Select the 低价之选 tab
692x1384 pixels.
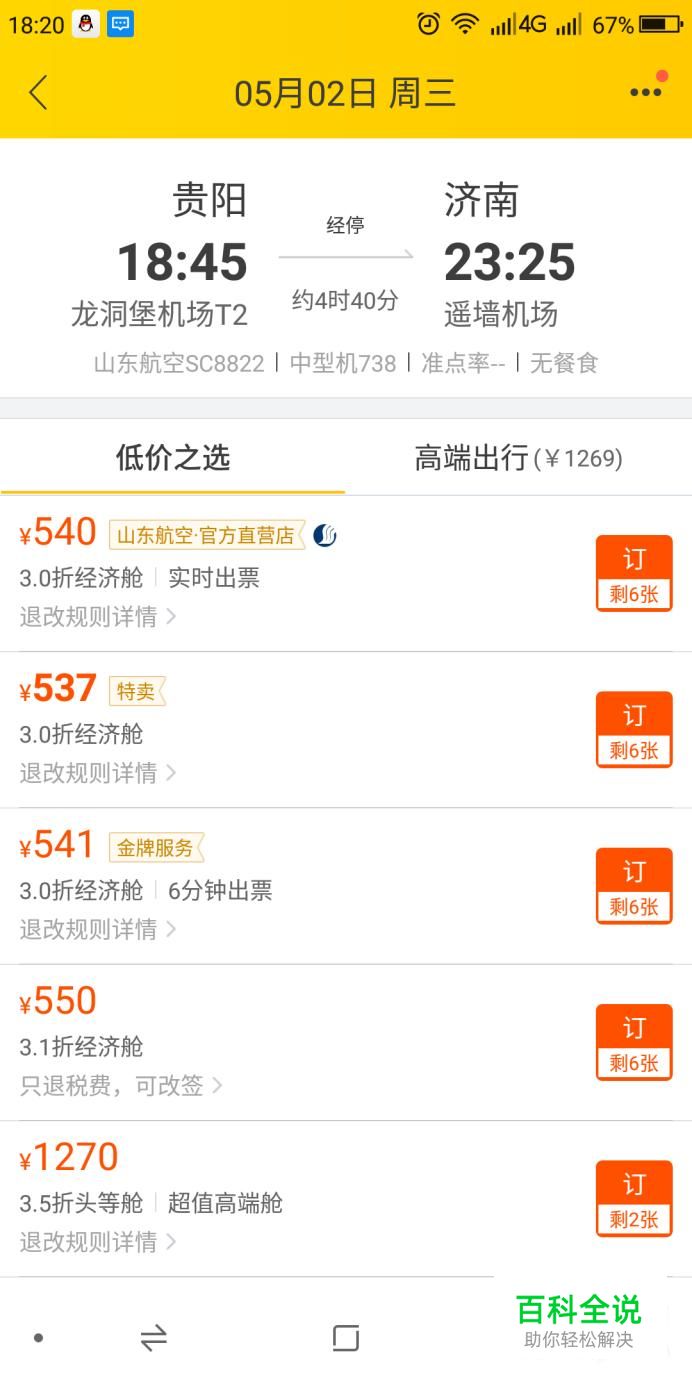pos(173,458)
